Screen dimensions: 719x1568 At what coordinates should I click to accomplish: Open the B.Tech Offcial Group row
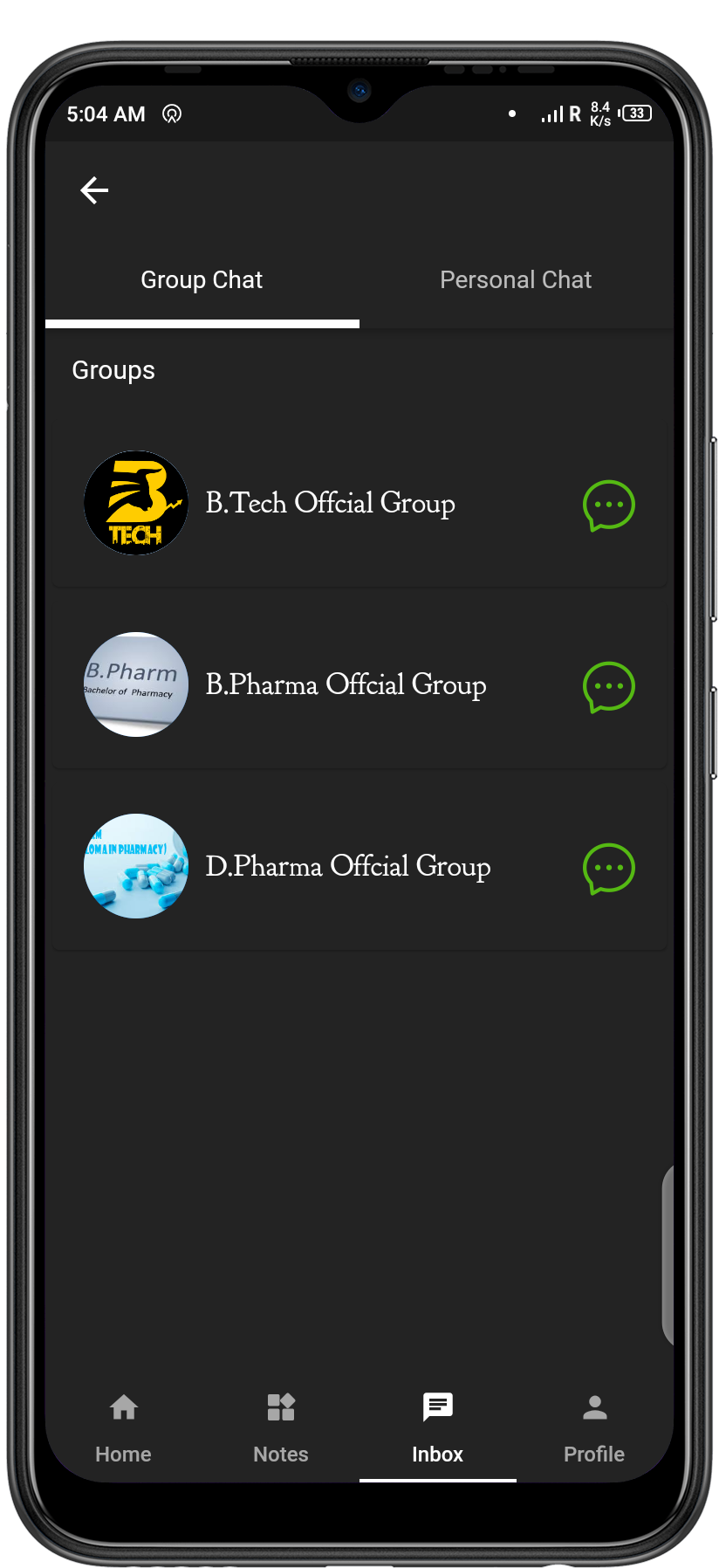(x=330, y=504)
